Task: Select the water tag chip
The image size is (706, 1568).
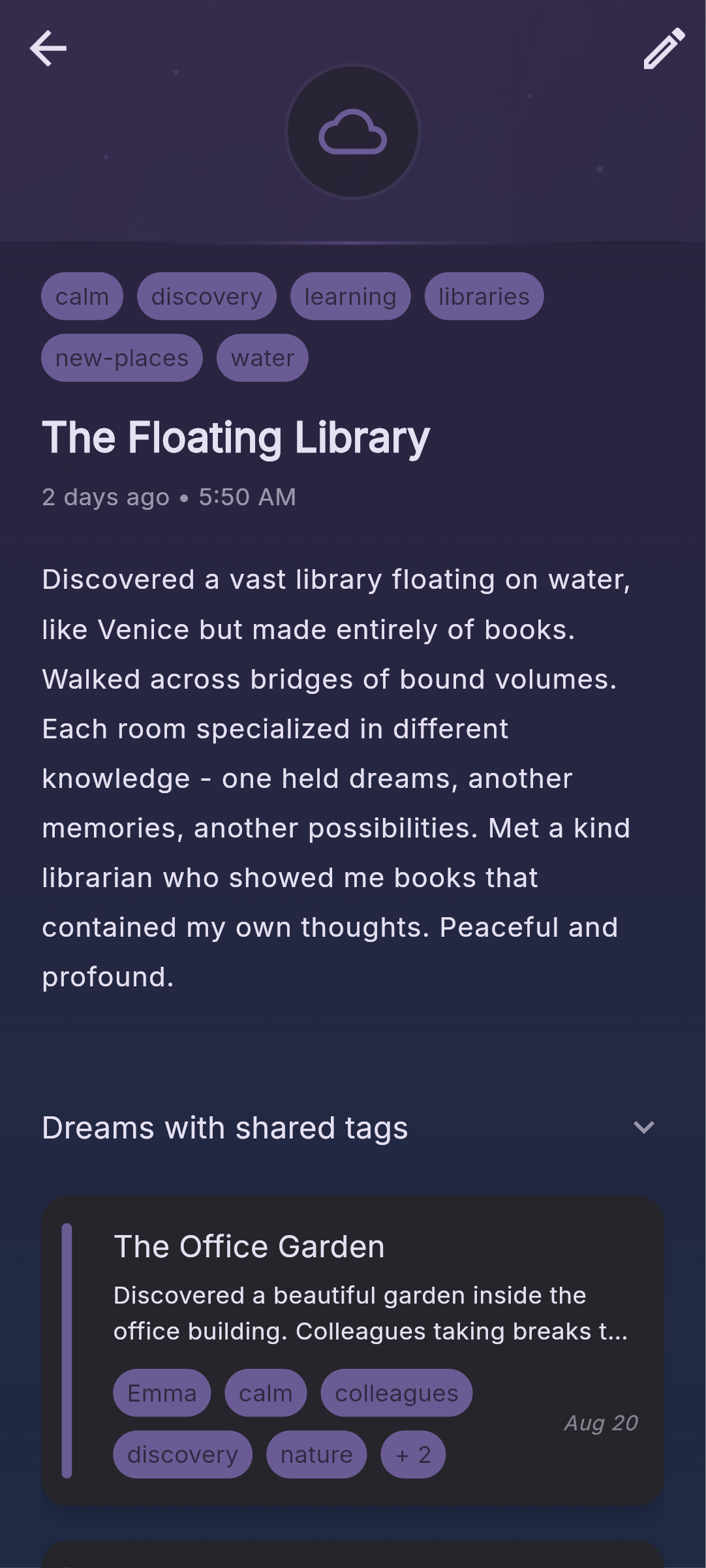Action: tap(262, 358)
